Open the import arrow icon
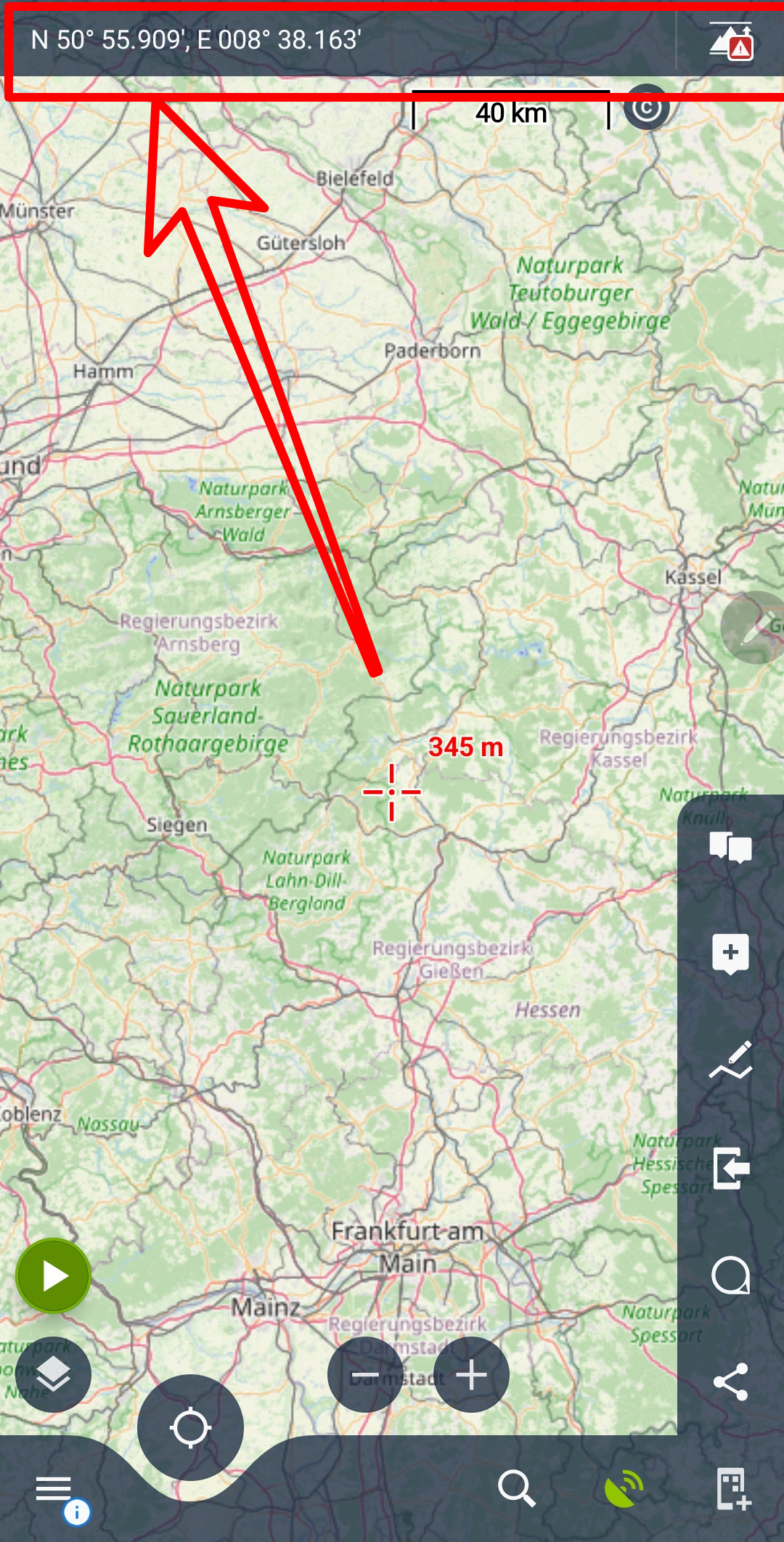This screenshot has width=784, height=1542. [x=730, y=1168]
